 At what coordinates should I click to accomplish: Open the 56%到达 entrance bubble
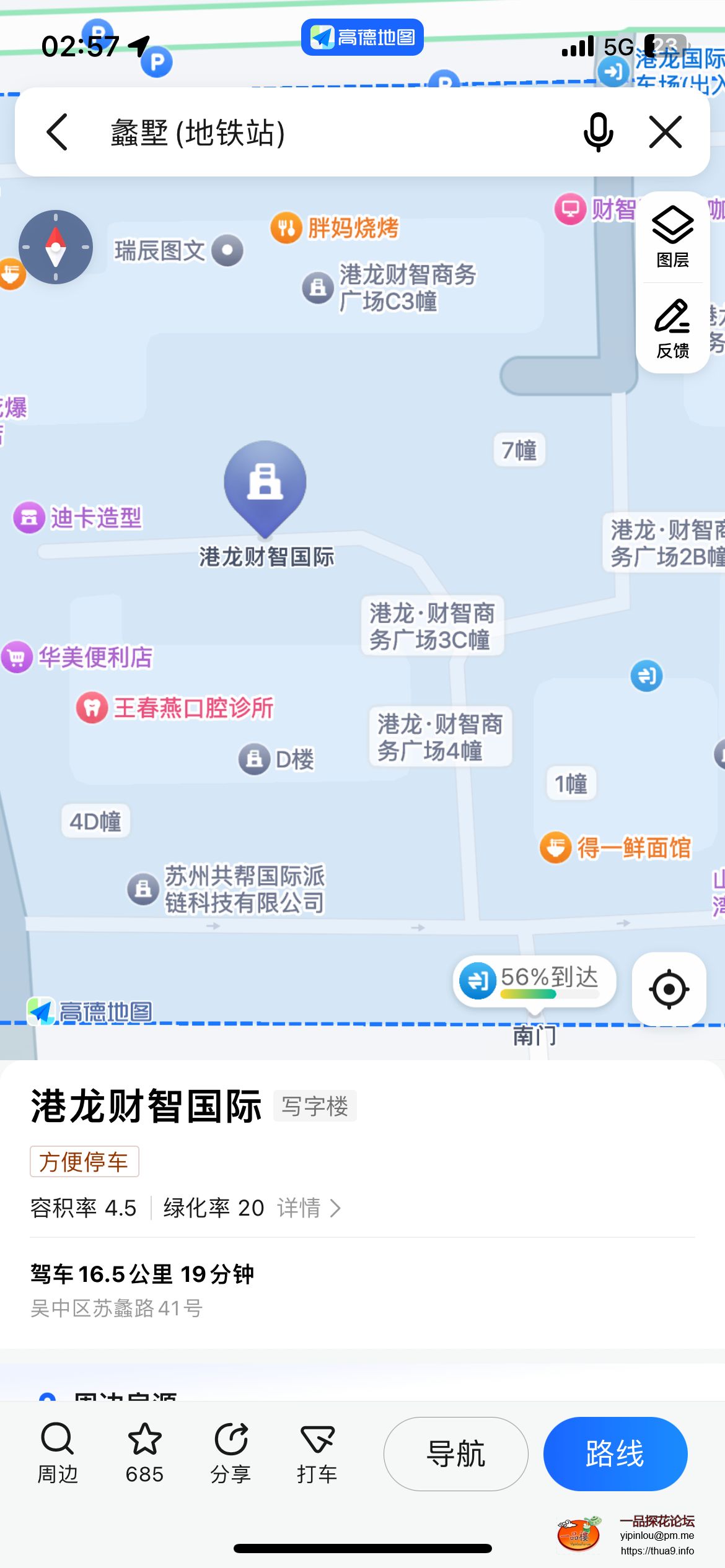(x=534, y=982)
